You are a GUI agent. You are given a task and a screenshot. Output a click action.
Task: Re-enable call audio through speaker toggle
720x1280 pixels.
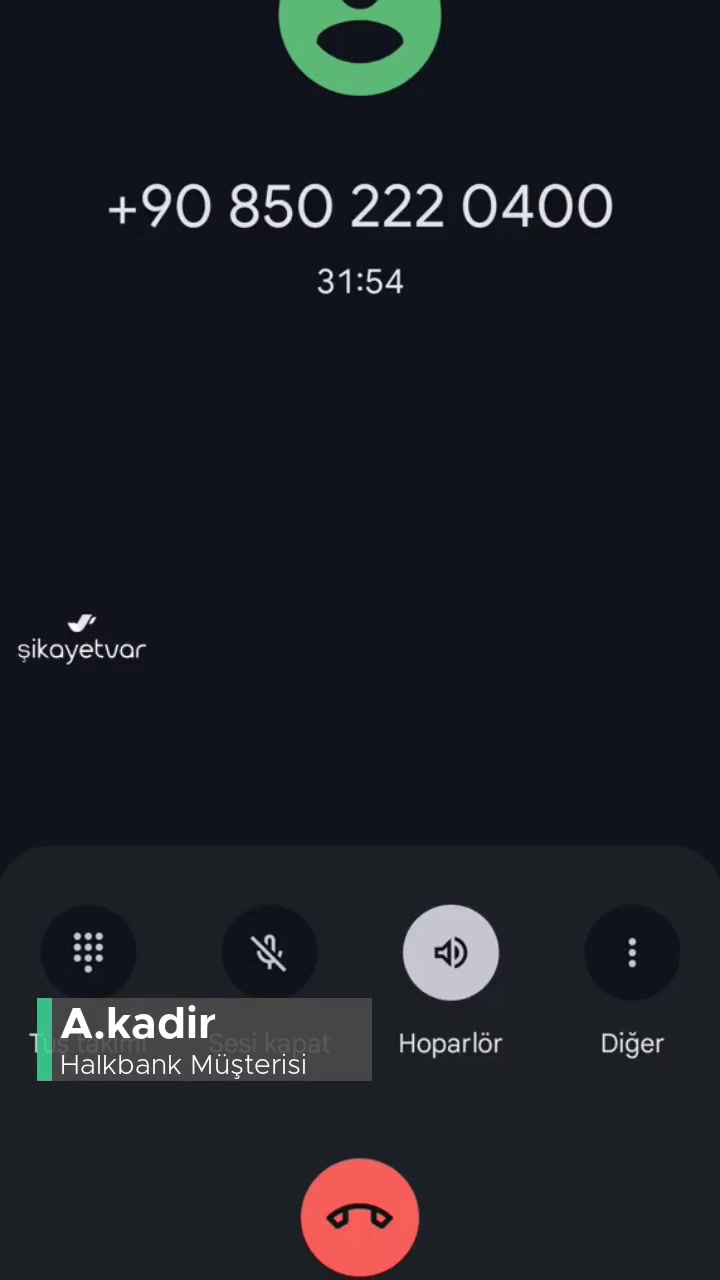coord(450,951)
